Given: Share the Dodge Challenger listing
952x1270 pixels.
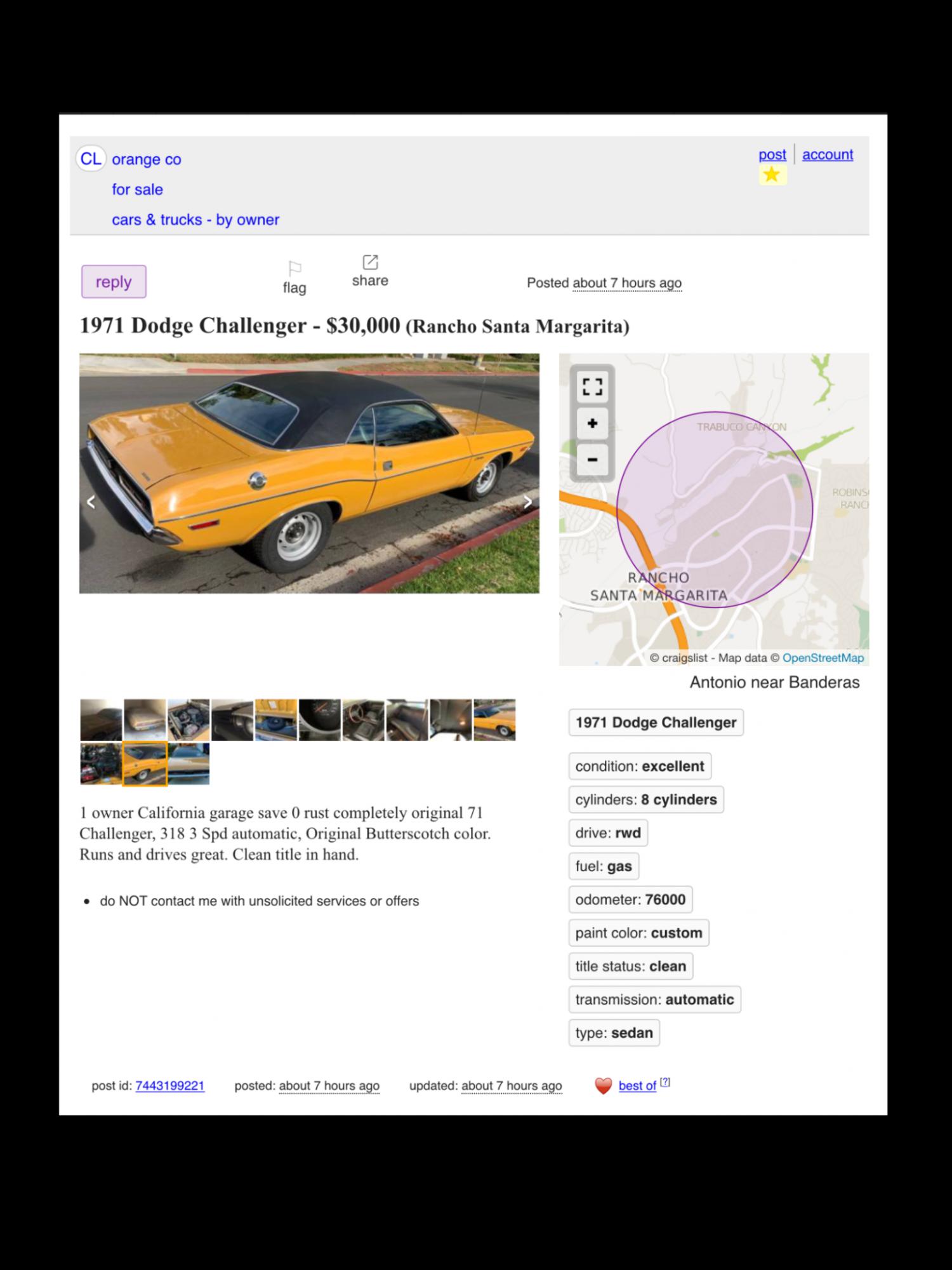Looking at the screenshot, I should (x=370, y=271).
